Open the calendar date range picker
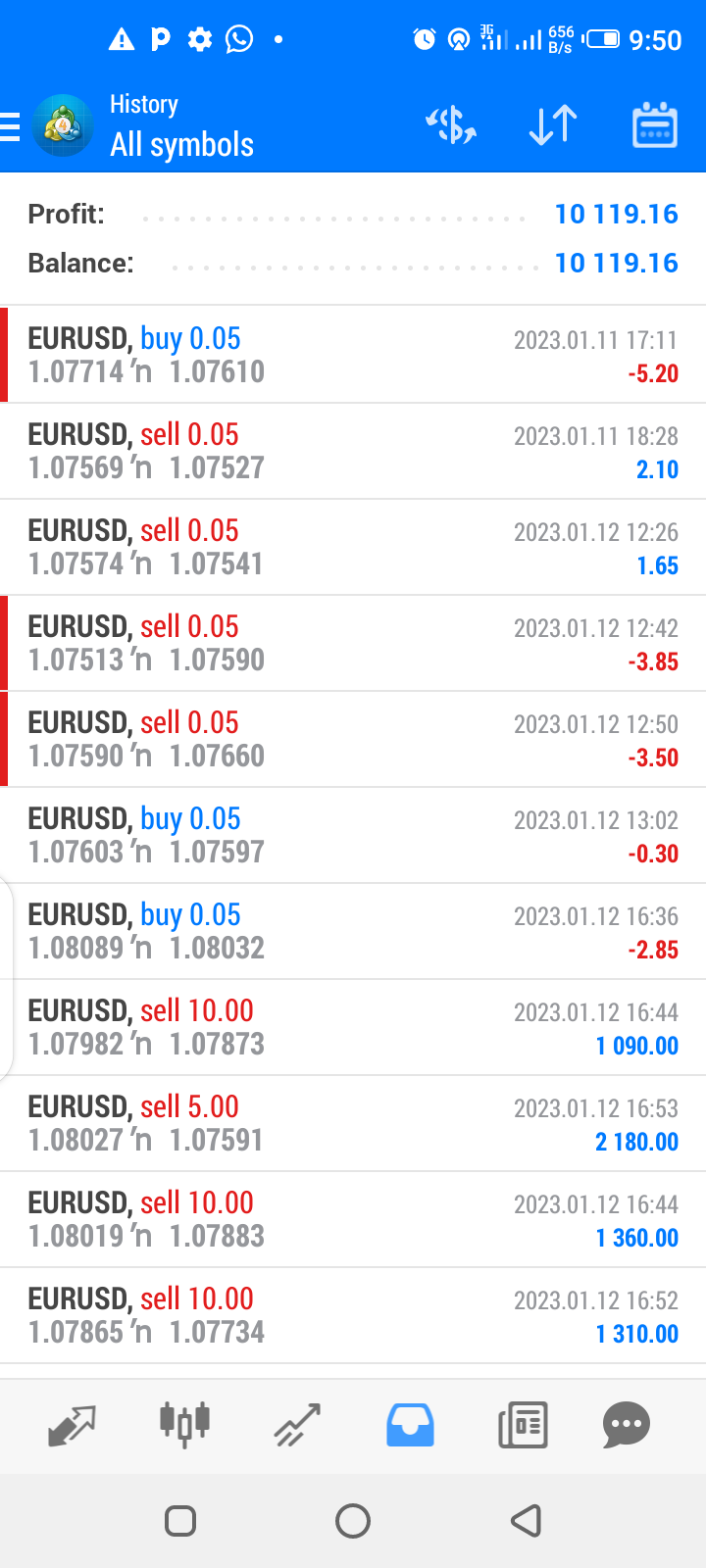Screen dimensions: 706x1568 [655, 125]
